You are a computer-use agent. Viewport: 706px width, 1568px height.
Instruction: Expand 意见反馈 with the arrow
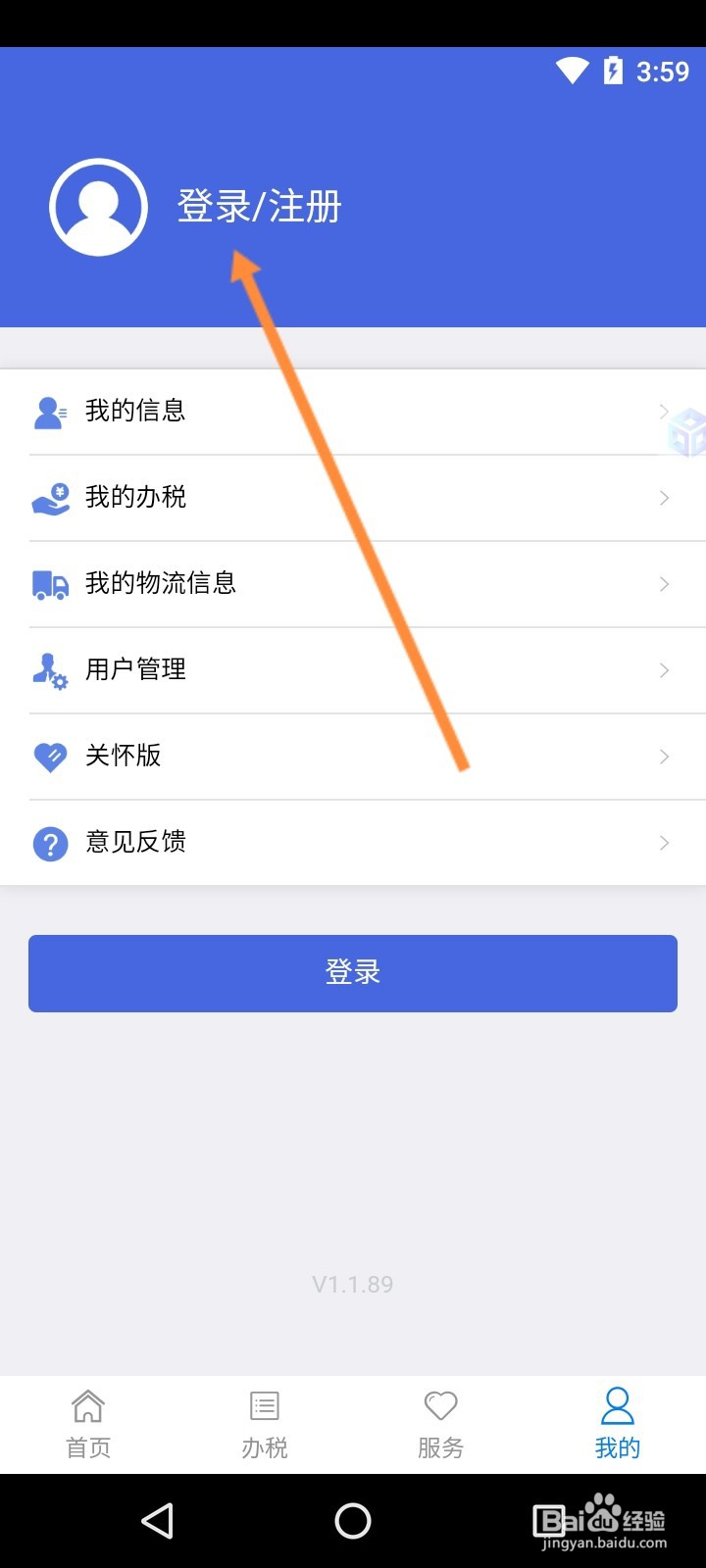point(665,843)
